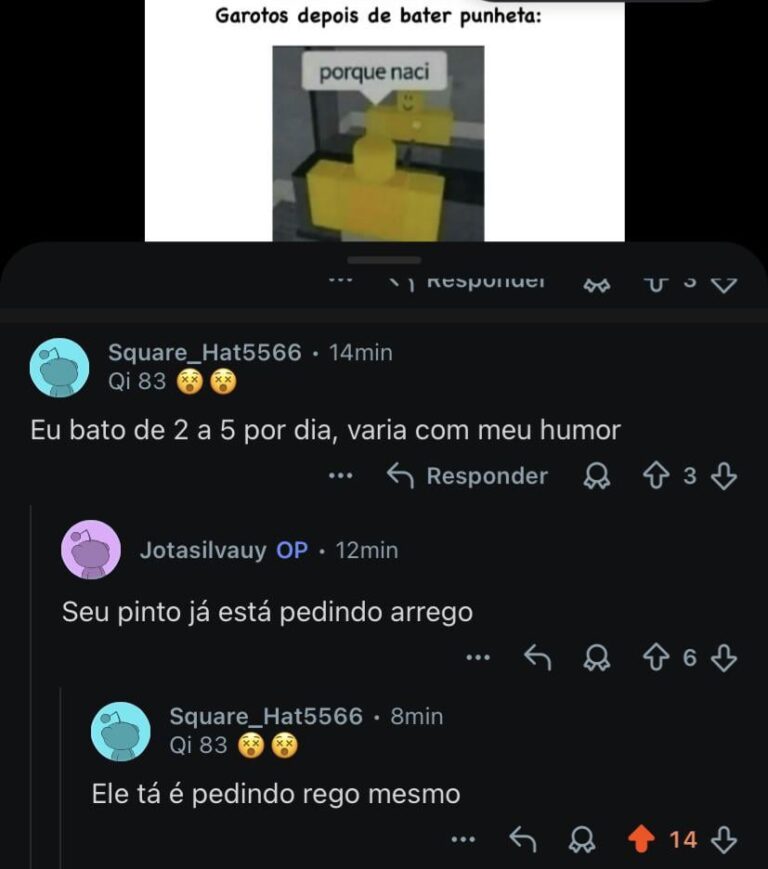Open overflow menu on "Ele tá é pedindo rego mesmo"
The height and width of the screenshot is (869, 768).
[x=462, y=840]
